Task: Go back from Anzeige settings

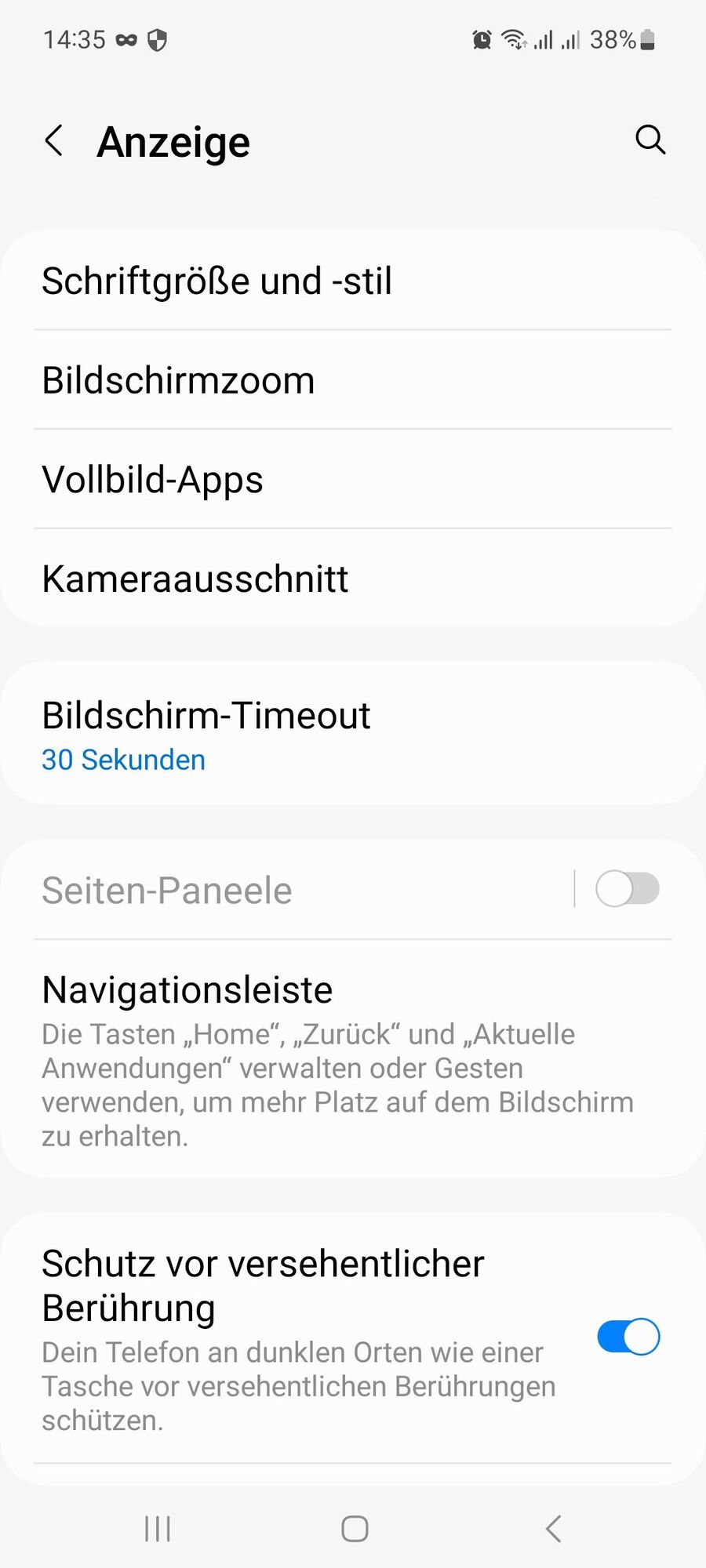Action: 53,141
